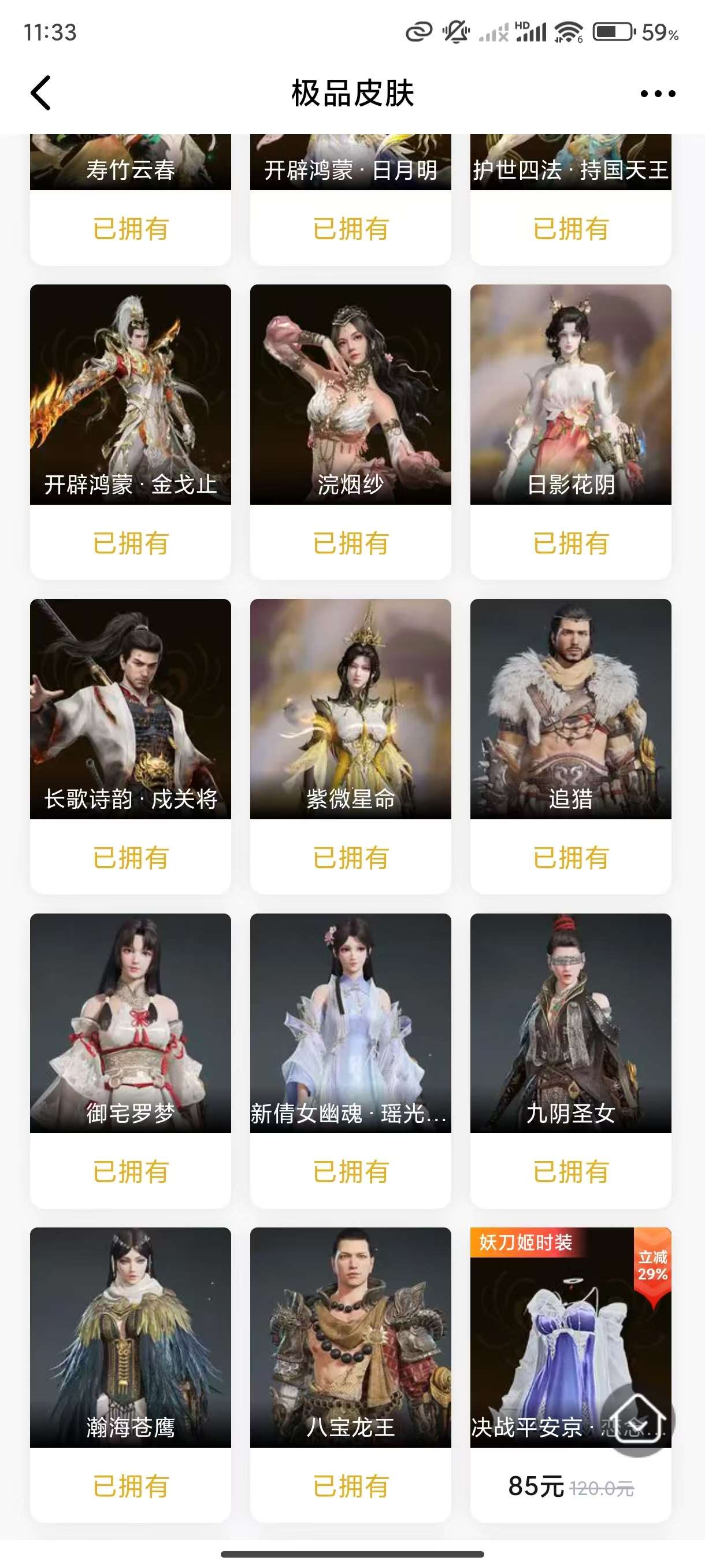Open the 开辟鸿蒙·金戈止 skin card
Screen dimensions: 705x1568
pos(130,395)
